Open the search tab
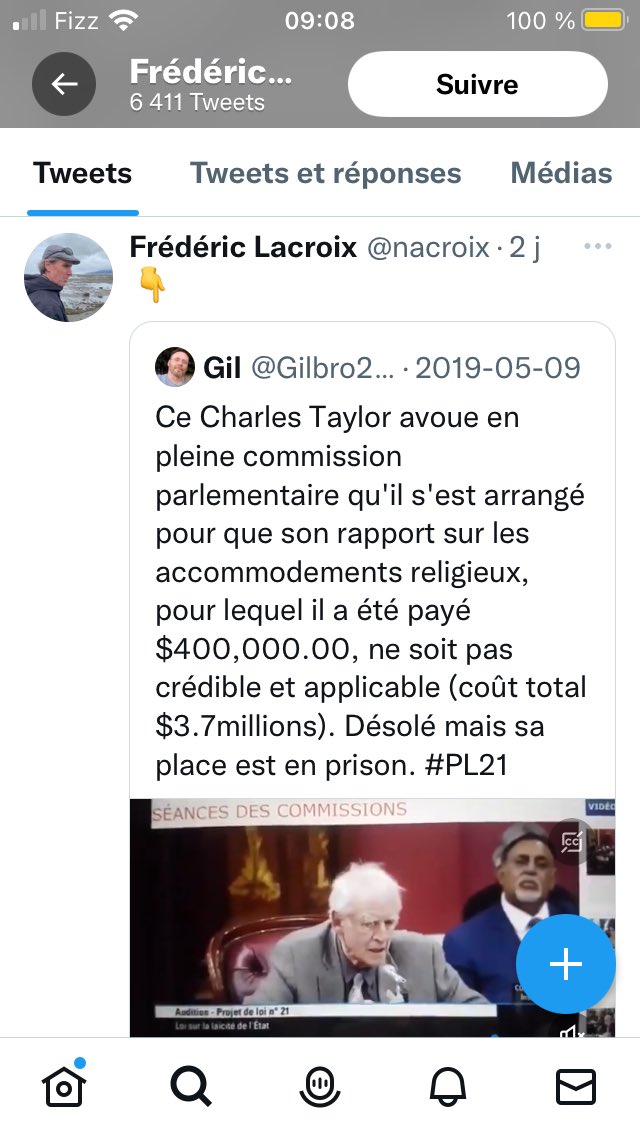 coord(191,1087)
